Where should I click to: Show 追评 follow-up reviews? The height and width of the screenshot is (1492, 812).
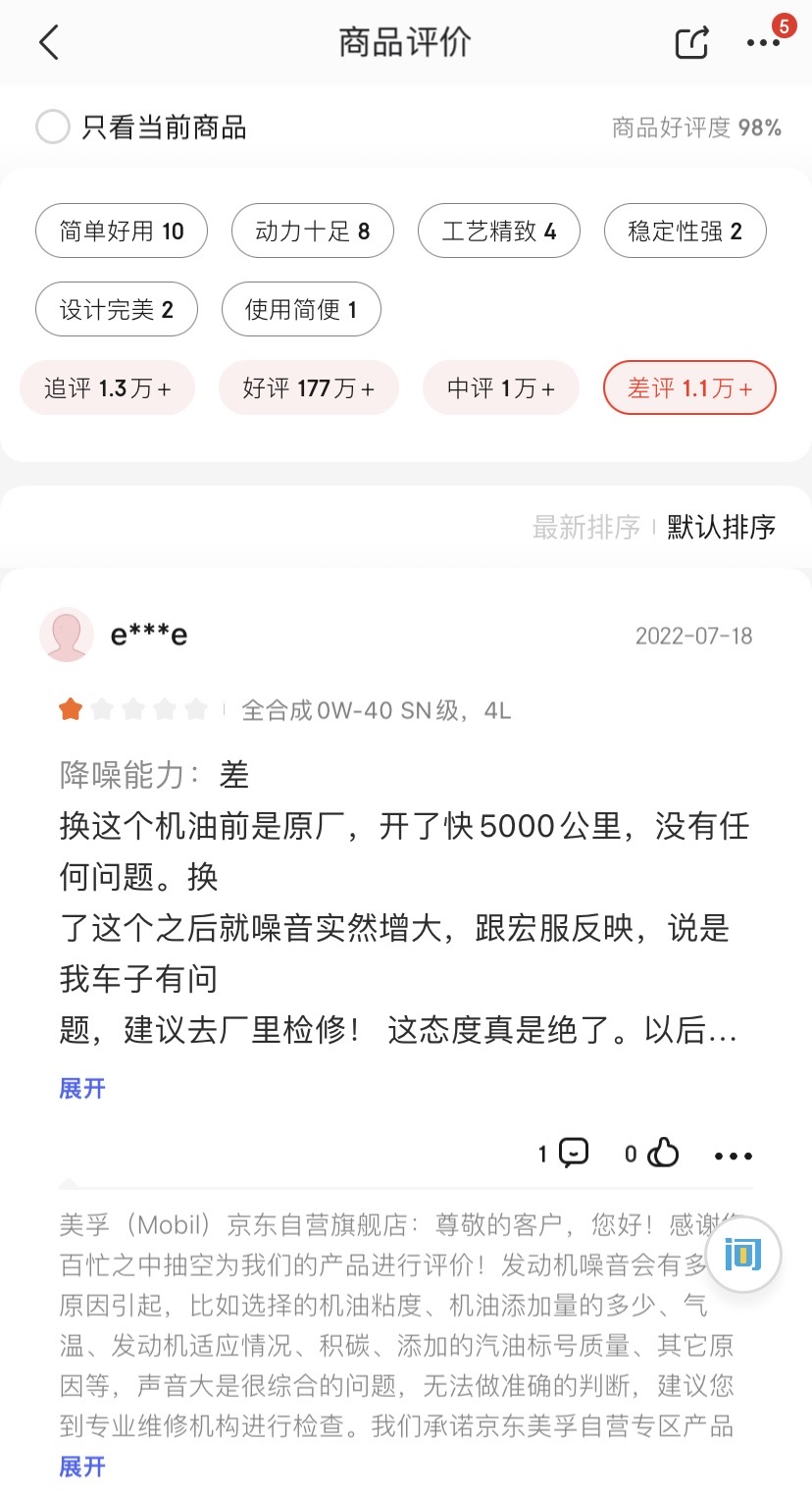tap(107, 388)
